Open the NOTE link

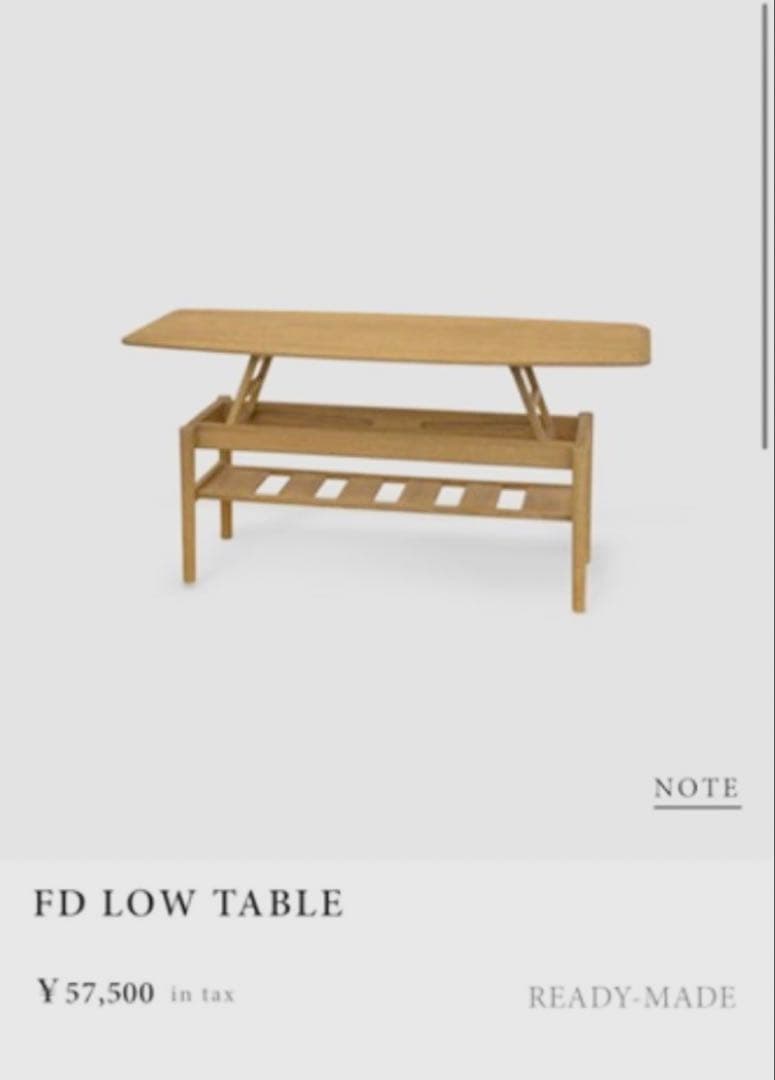697,788
